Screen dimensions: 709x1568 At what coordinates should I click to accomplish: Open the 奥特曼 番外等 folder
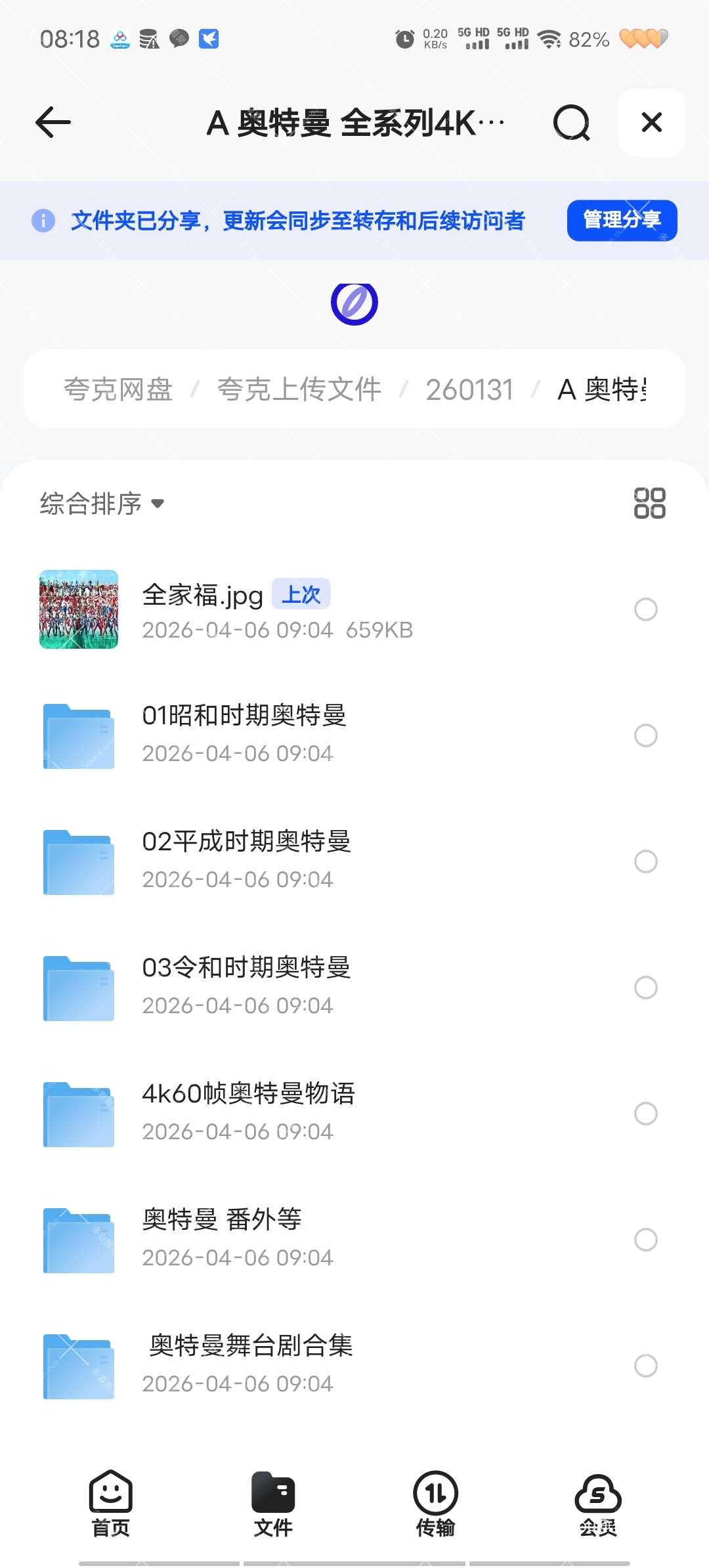[x=222, y=1238]
